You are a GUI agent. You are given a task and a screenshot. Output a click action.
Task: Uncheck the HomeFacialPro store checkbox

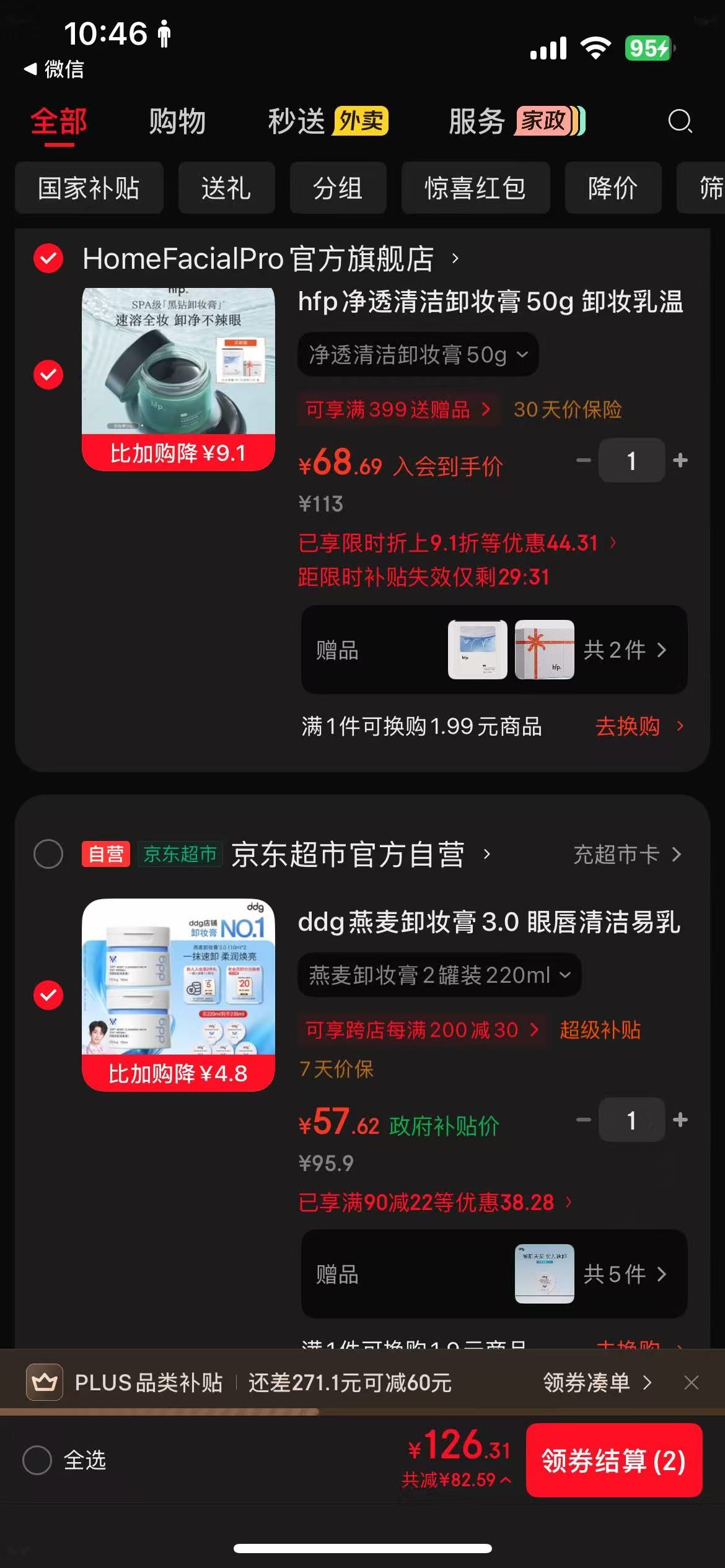[x=48, y=258]
